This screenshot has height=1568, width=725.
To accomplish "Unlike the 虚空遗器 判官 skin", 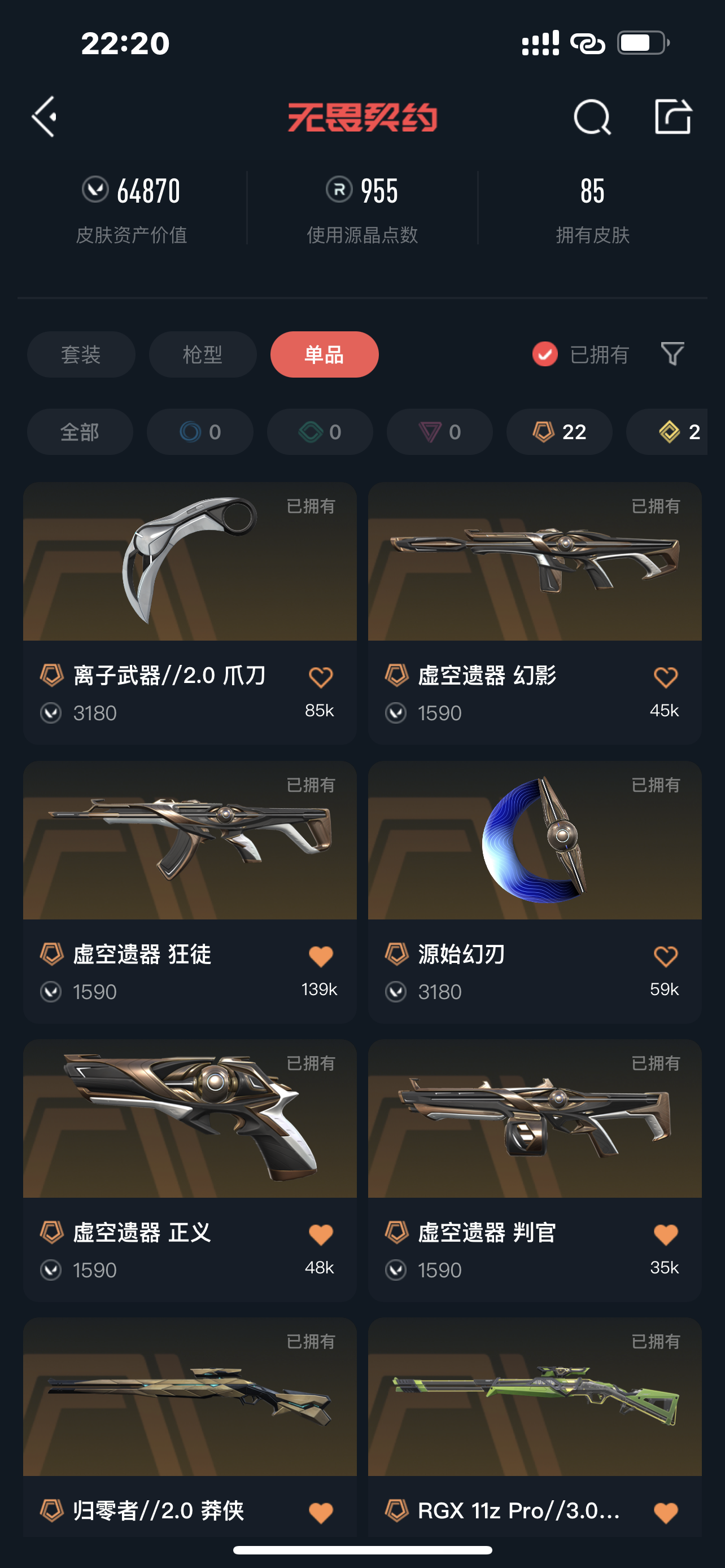I will point(665,1235).
